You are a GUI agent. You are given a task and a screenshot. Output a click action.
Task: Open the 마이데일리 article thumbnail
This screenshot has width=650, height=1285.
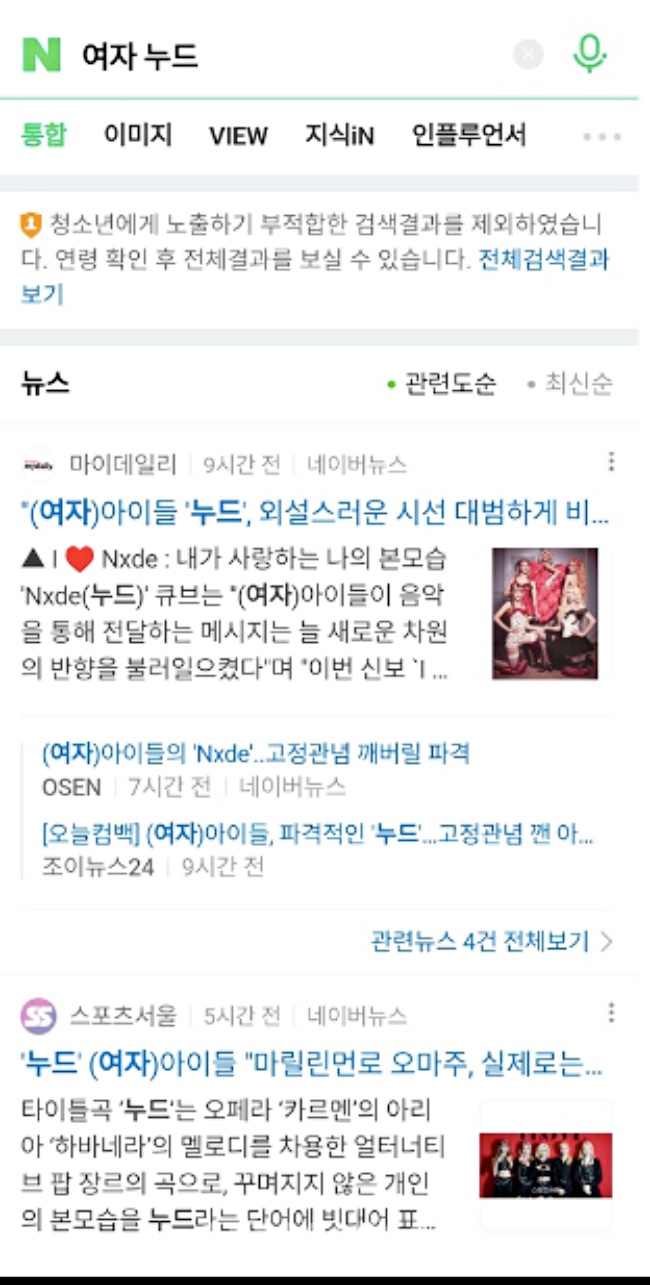coord(545,613)
